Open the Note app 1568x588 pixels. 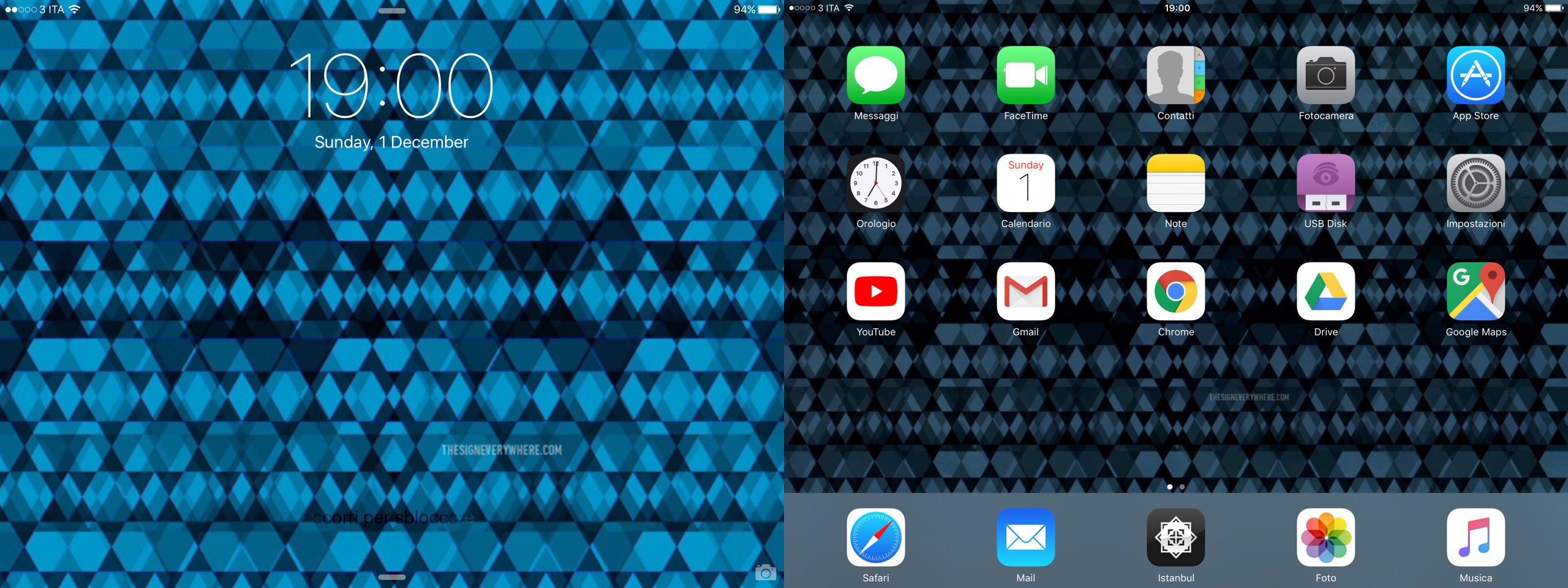(1175, 183)
